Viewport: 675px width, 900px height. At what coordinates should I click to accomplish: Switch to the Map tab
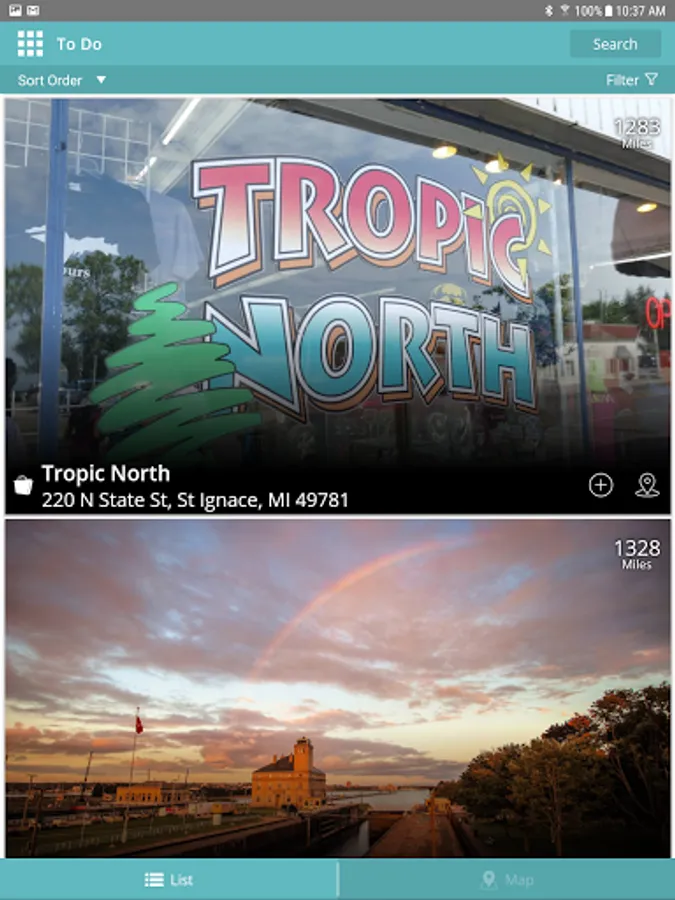point(507,880)
